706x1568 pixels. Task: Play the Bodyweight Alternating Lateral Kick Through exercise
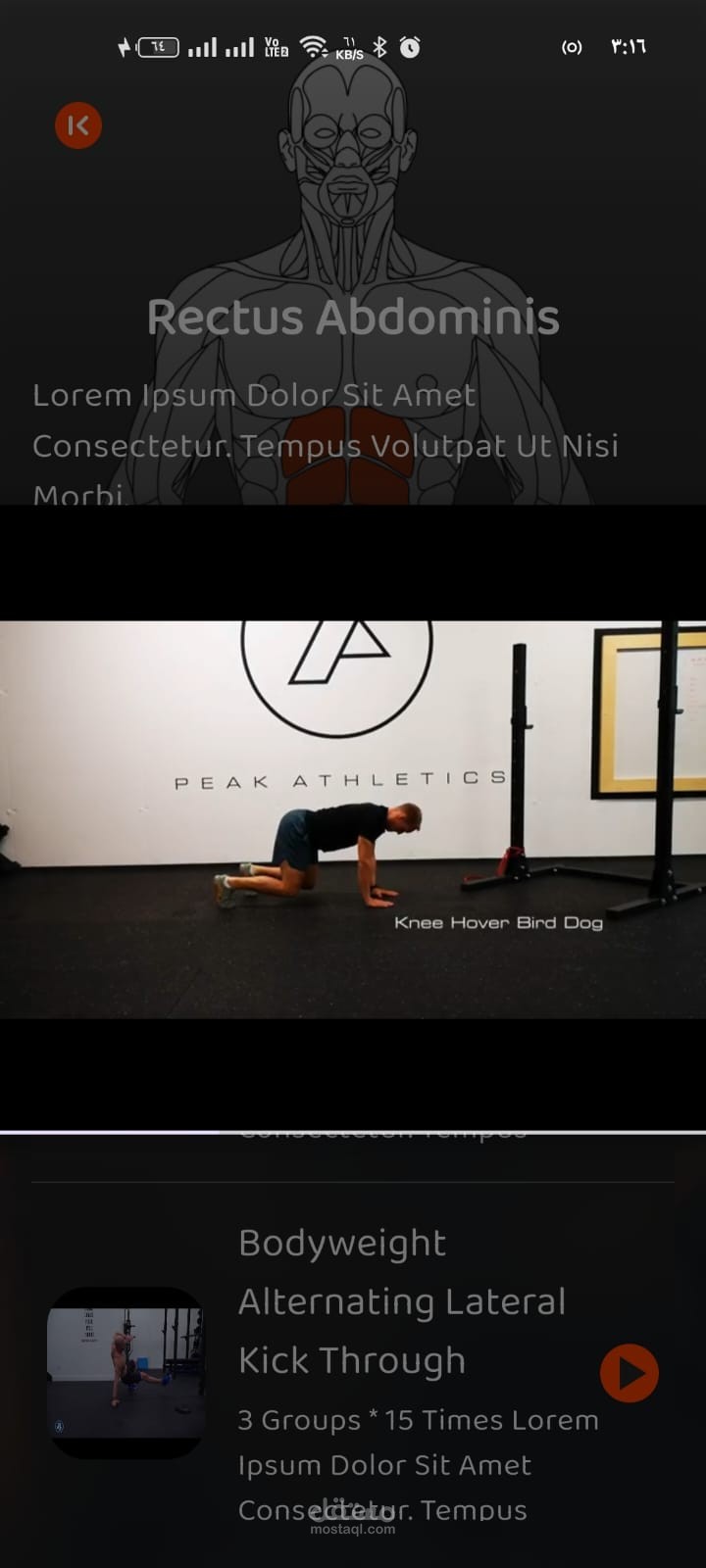click(629, 1373)
